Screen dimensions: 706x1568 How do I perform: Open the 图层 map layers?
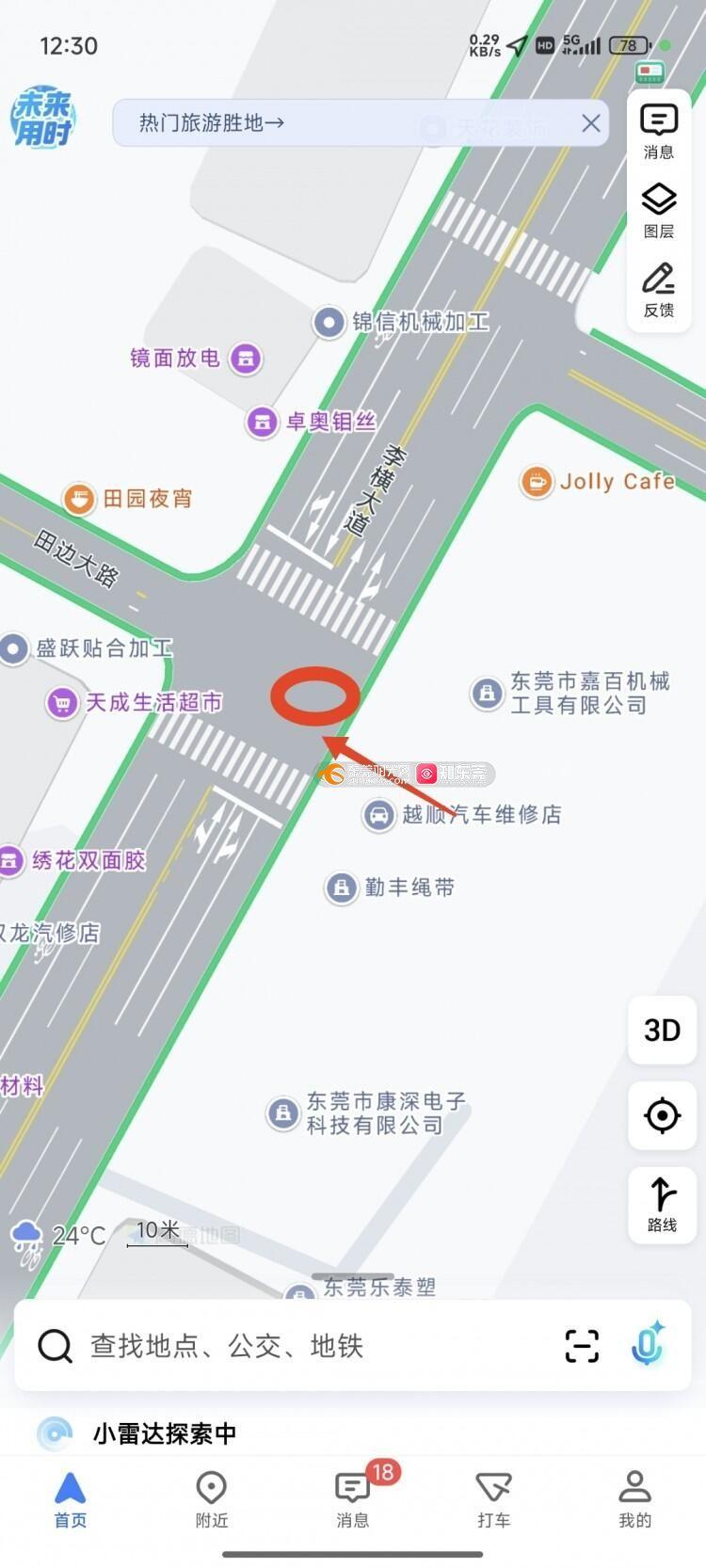point(659,211)
